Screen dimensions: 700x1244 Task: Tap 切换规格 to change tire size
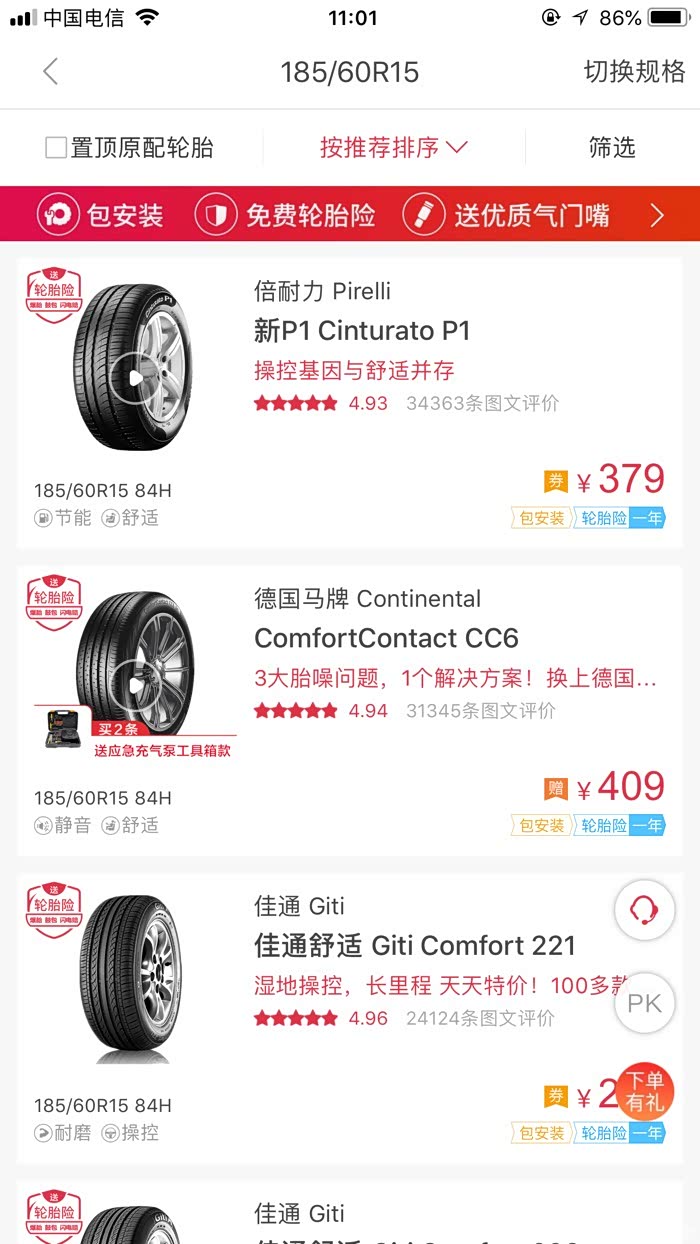tap(634, 72)
